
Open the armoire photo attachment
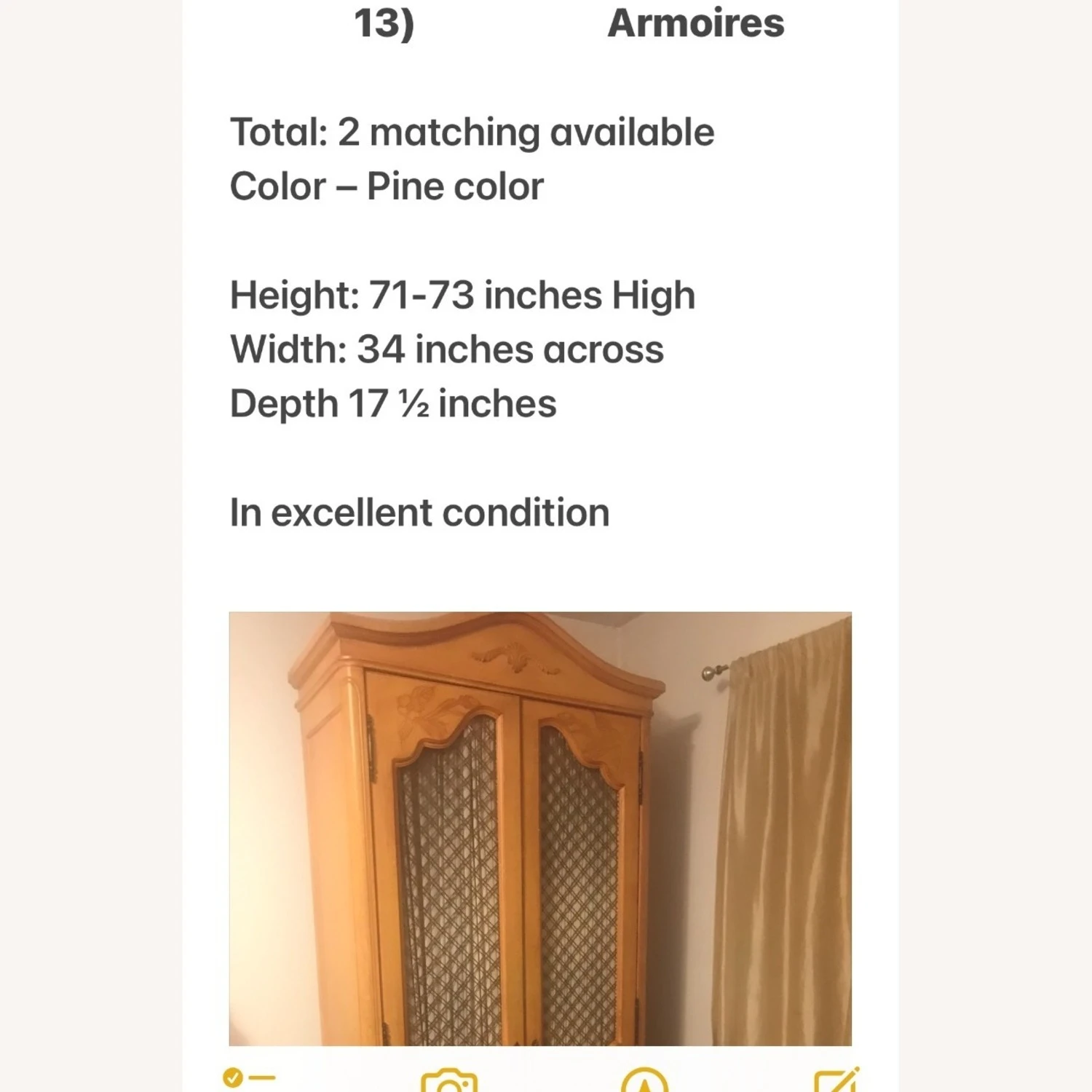(x=539, y=828)
